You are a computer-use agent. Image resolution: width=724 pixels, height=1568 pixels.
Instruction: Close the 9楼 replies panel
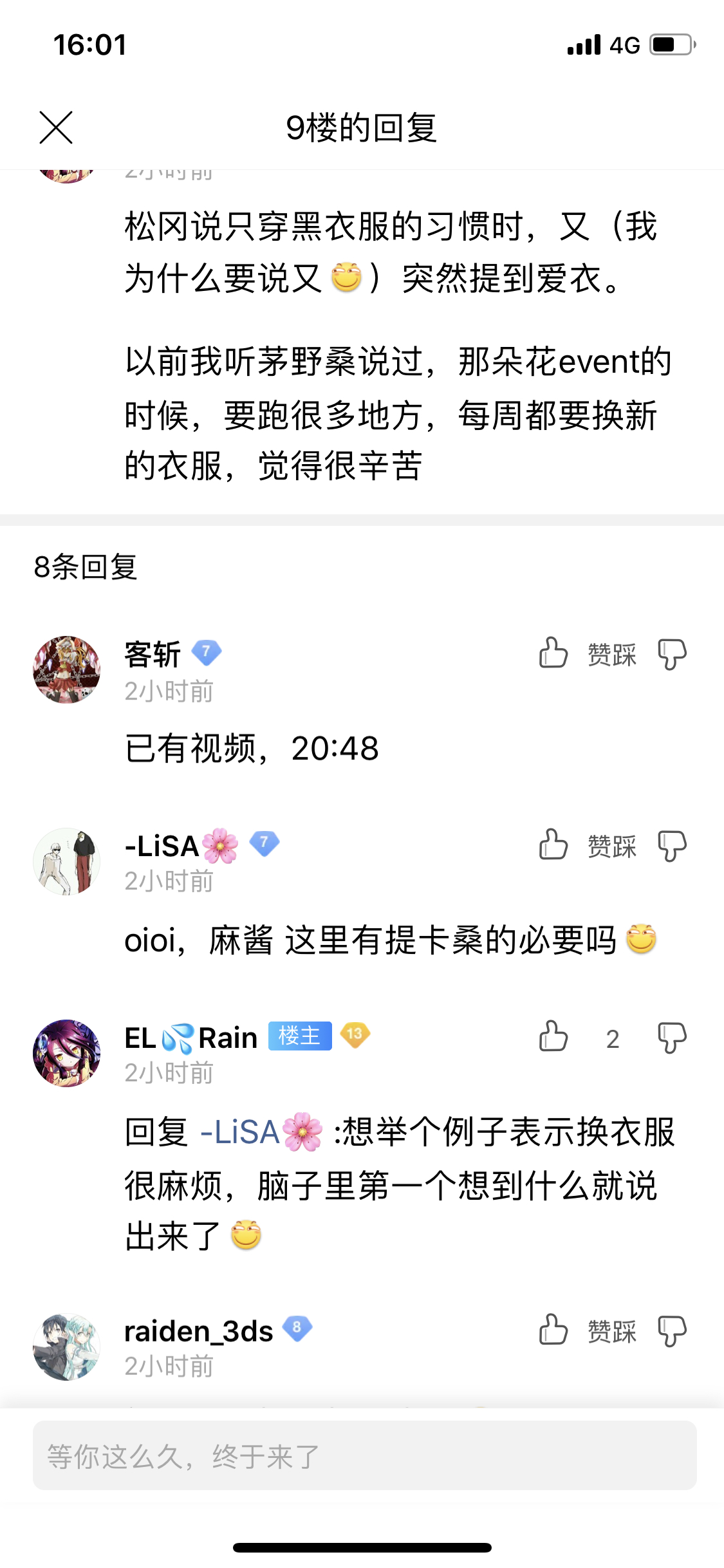pyautogui.click(x=56, y=127)
